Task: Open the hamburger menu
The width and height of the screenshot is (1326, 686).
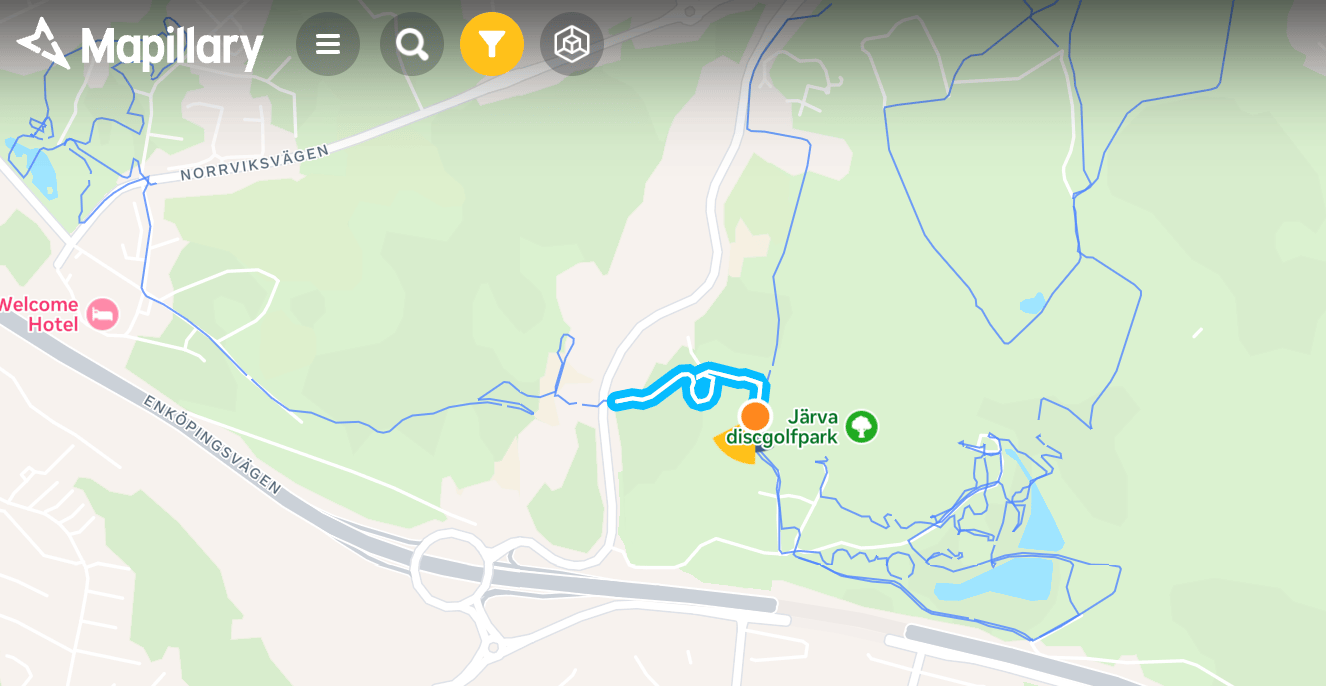Action: click(328, 44)
